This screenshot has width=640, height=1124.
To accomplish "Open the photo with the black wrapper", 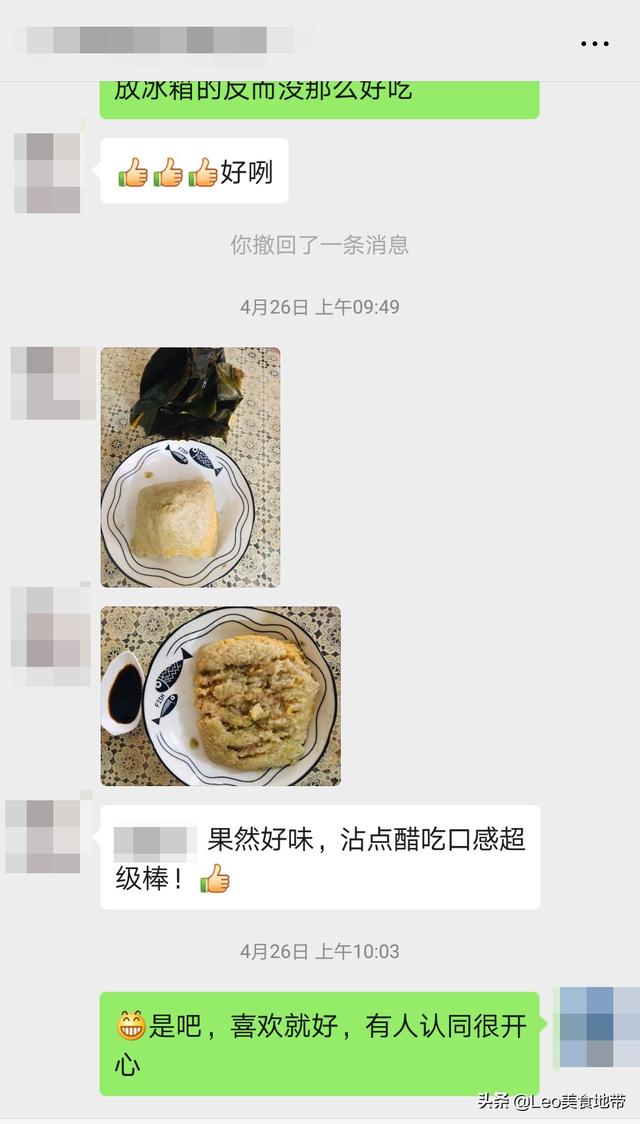I will pos(190,466).
